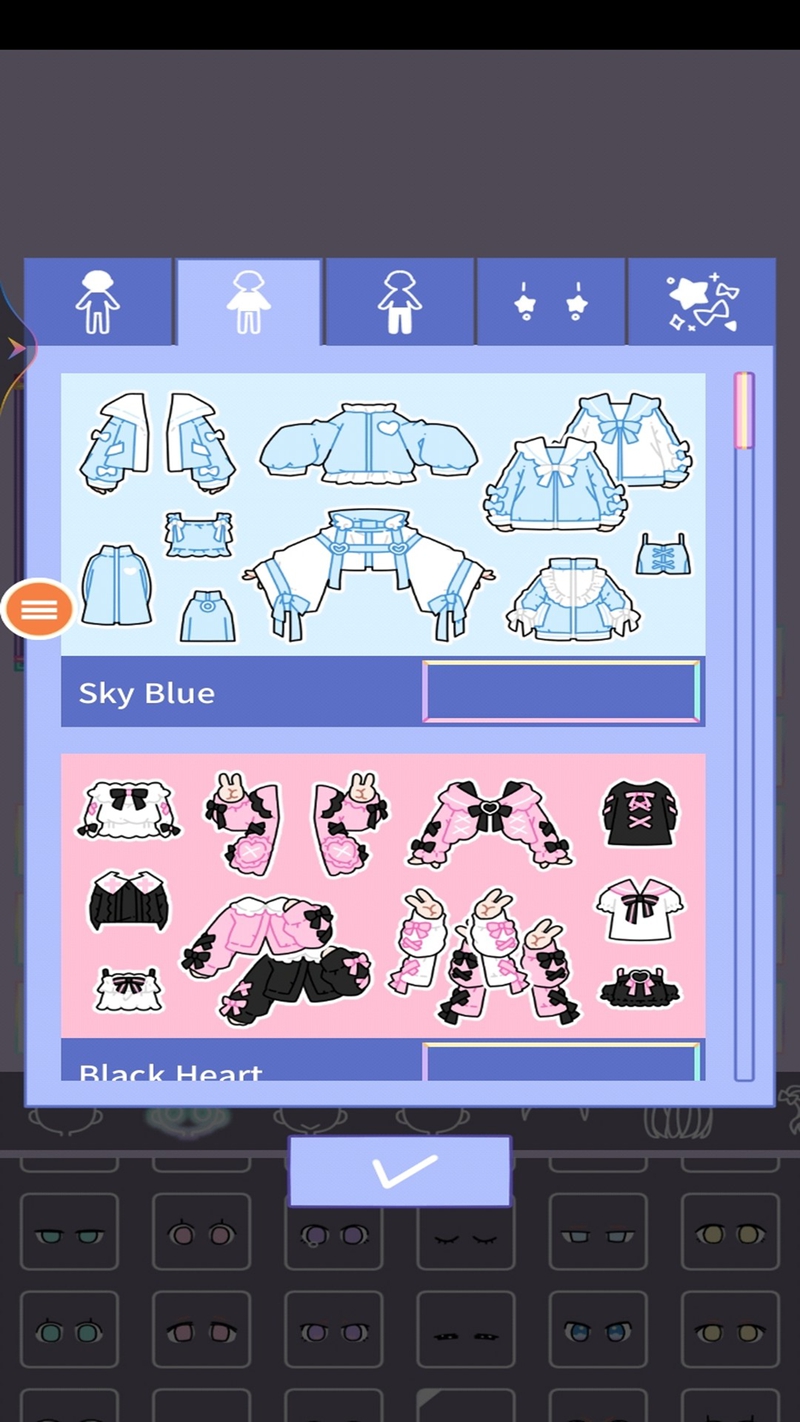
Task: Switch to the pants clothing tab
Action: [x=399, y=302]
